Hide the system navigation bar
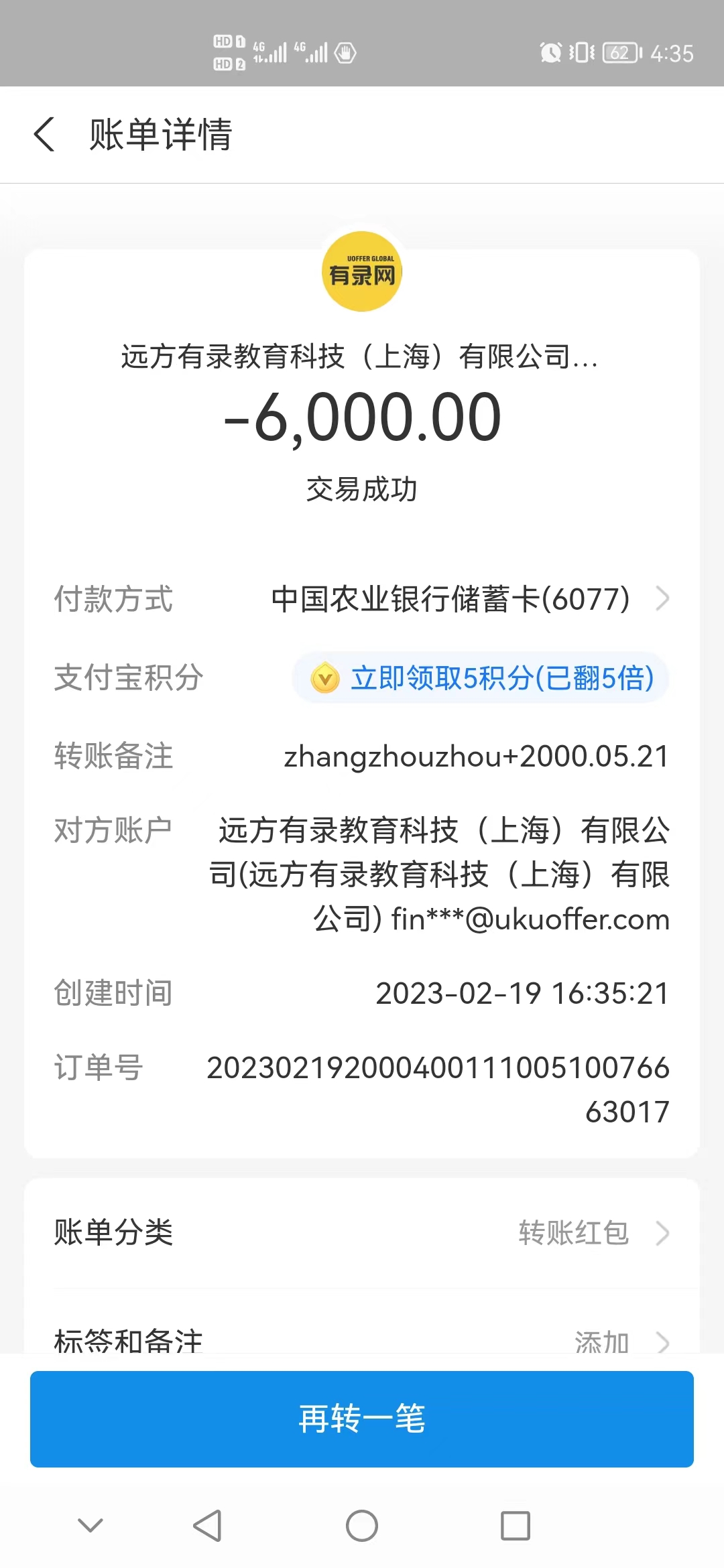The width and height of the screenshot is (724, 1568). pyautogui.click(x=90, y=1526)
